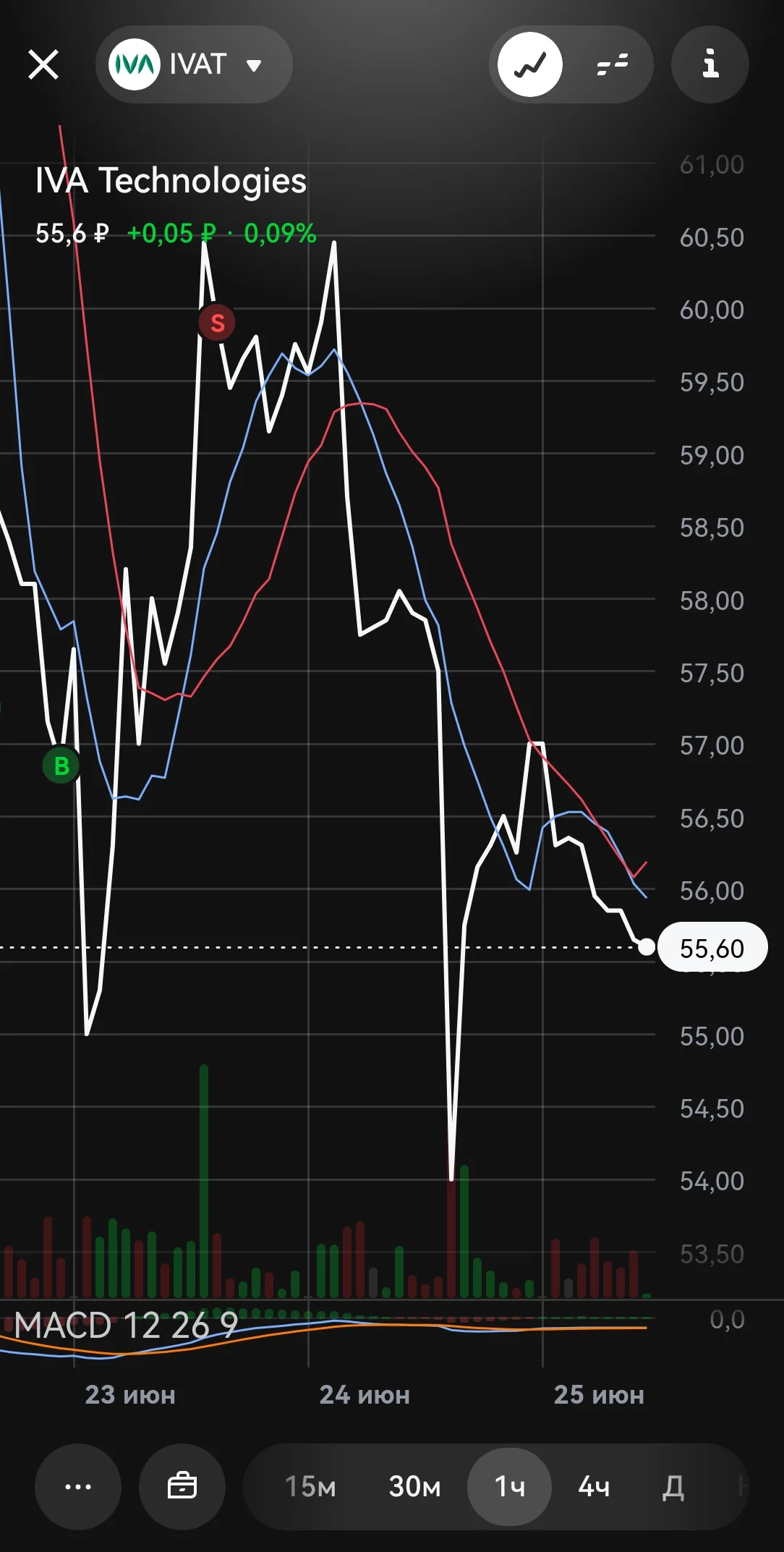Select the 30м timeframe
The height and width of the screenshot is (1552, 784).
click(x=414, y=1487)
